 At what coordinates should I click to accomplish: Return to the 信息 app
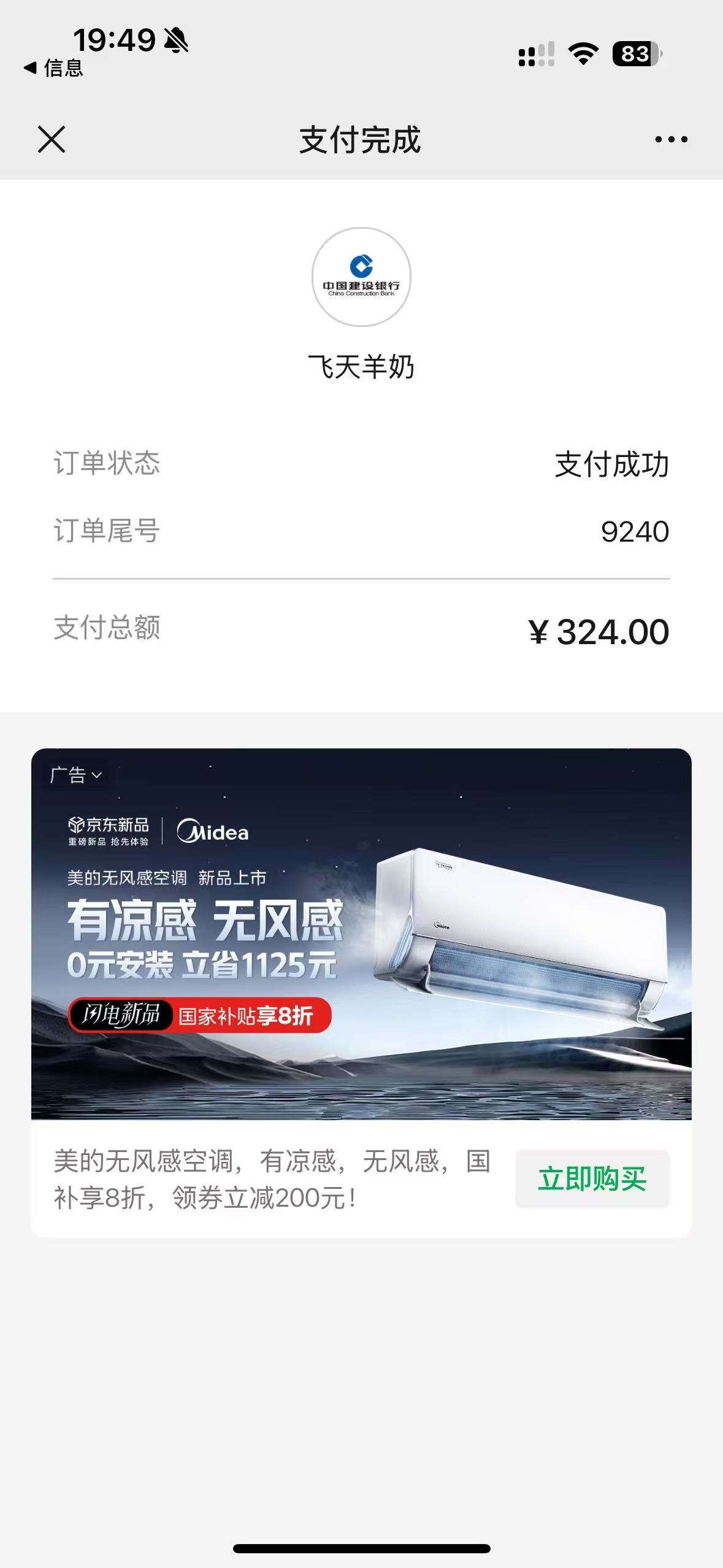point(53,68)
